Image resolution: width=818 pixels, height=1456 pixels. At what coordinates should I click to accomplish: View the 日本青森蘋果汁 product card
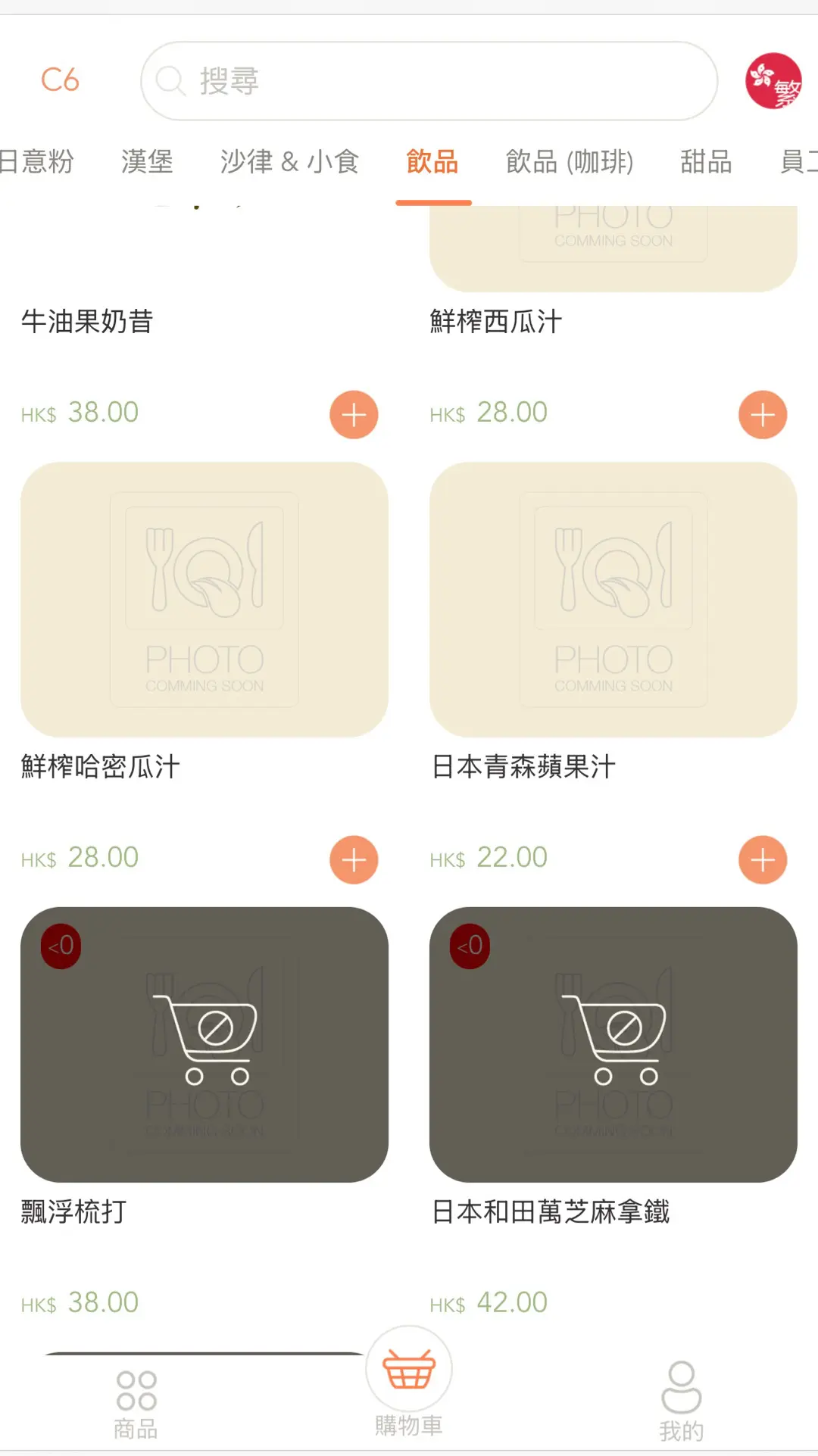[613, 600]
